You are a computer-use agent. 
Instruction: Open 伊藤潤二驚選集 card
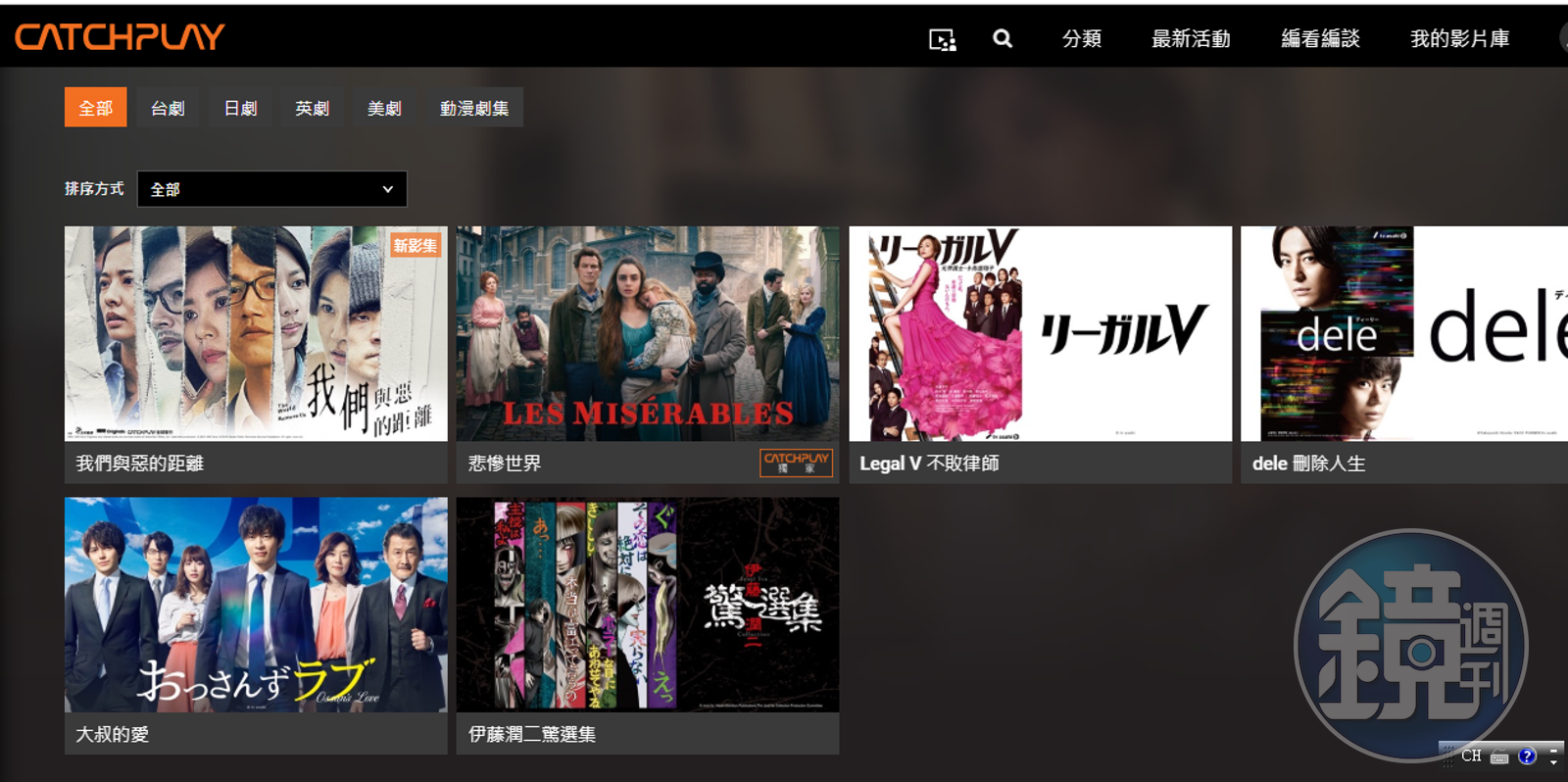pos(647,605)
